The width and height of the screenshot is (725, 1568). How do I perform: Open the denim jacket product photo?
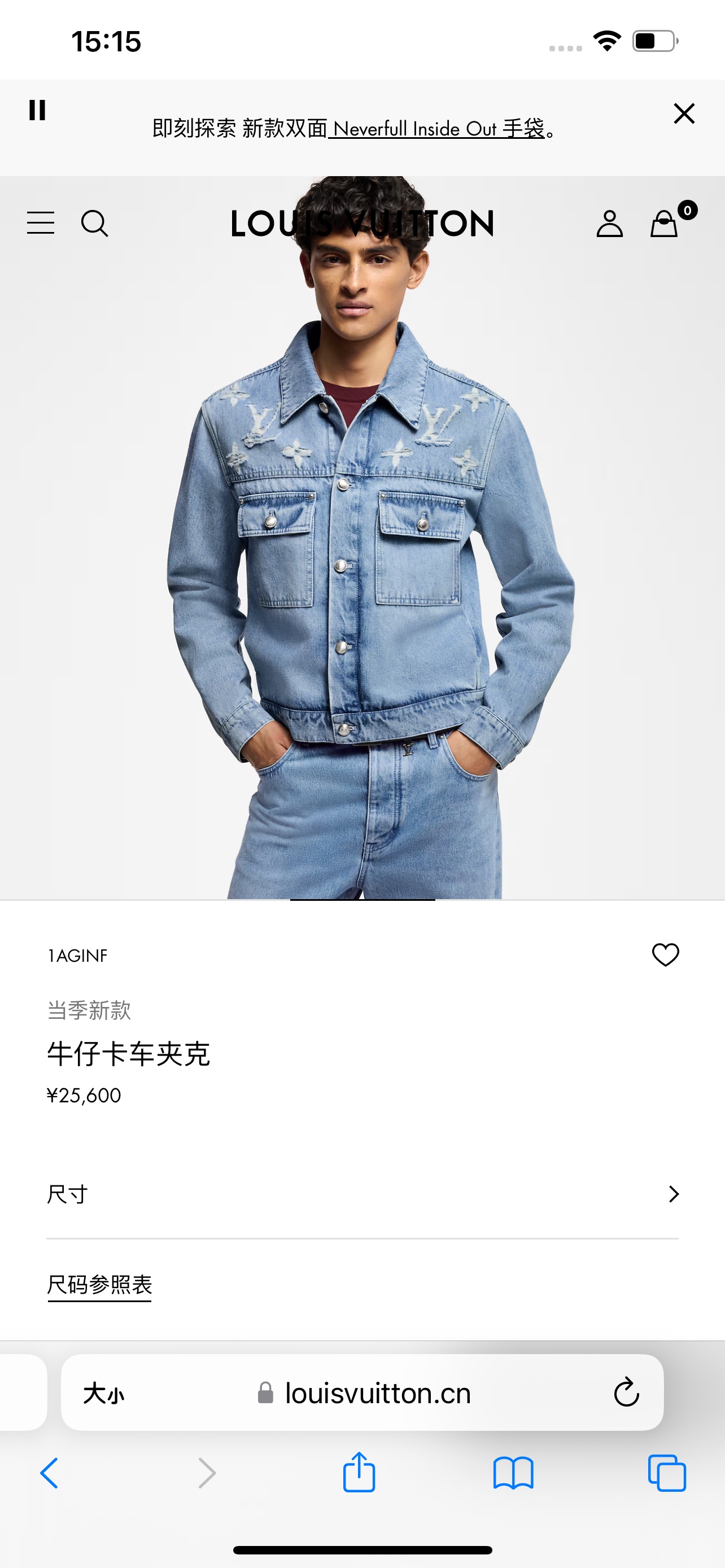[362, 578]
